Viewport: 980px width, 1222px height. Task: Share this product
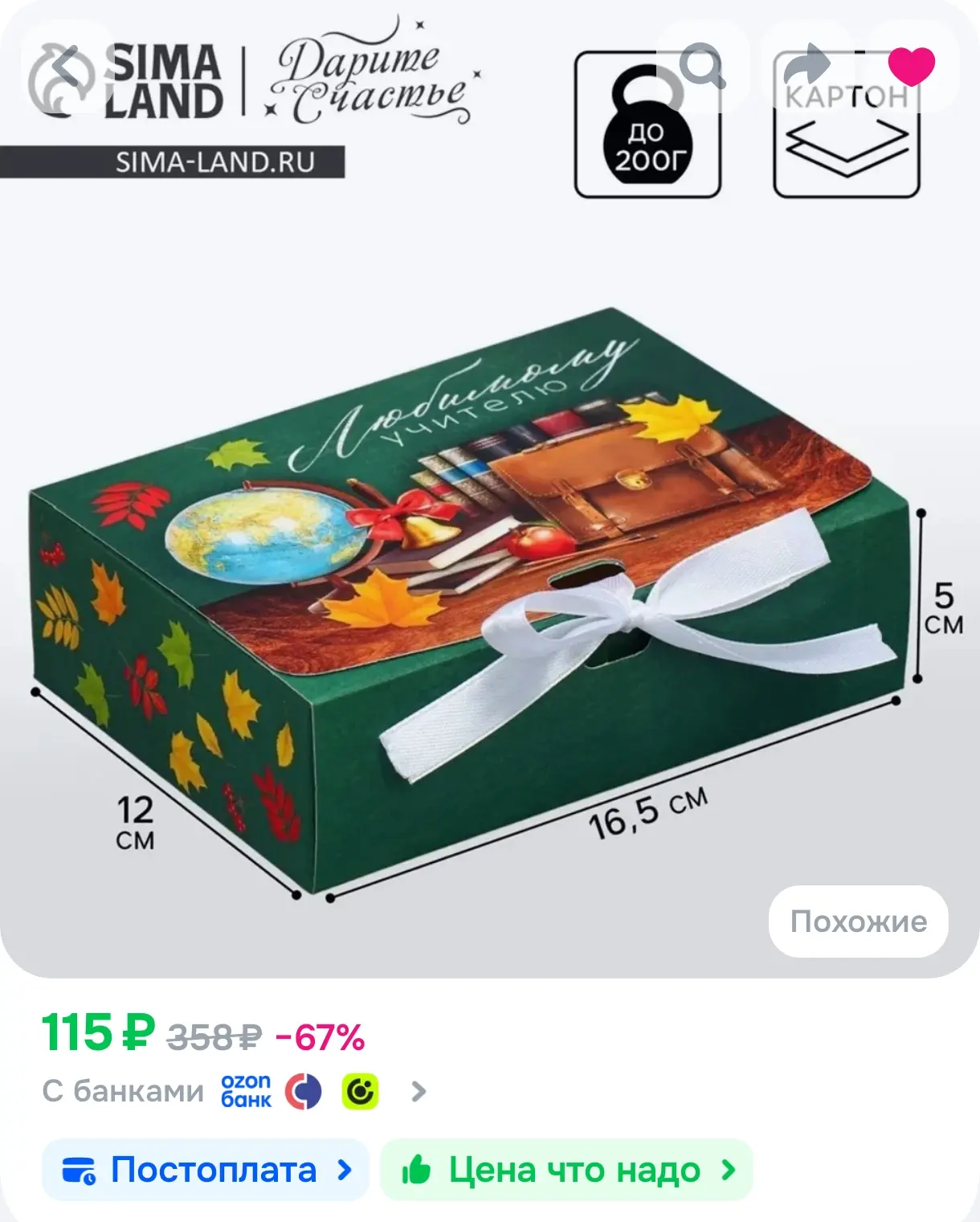[806, 66]
